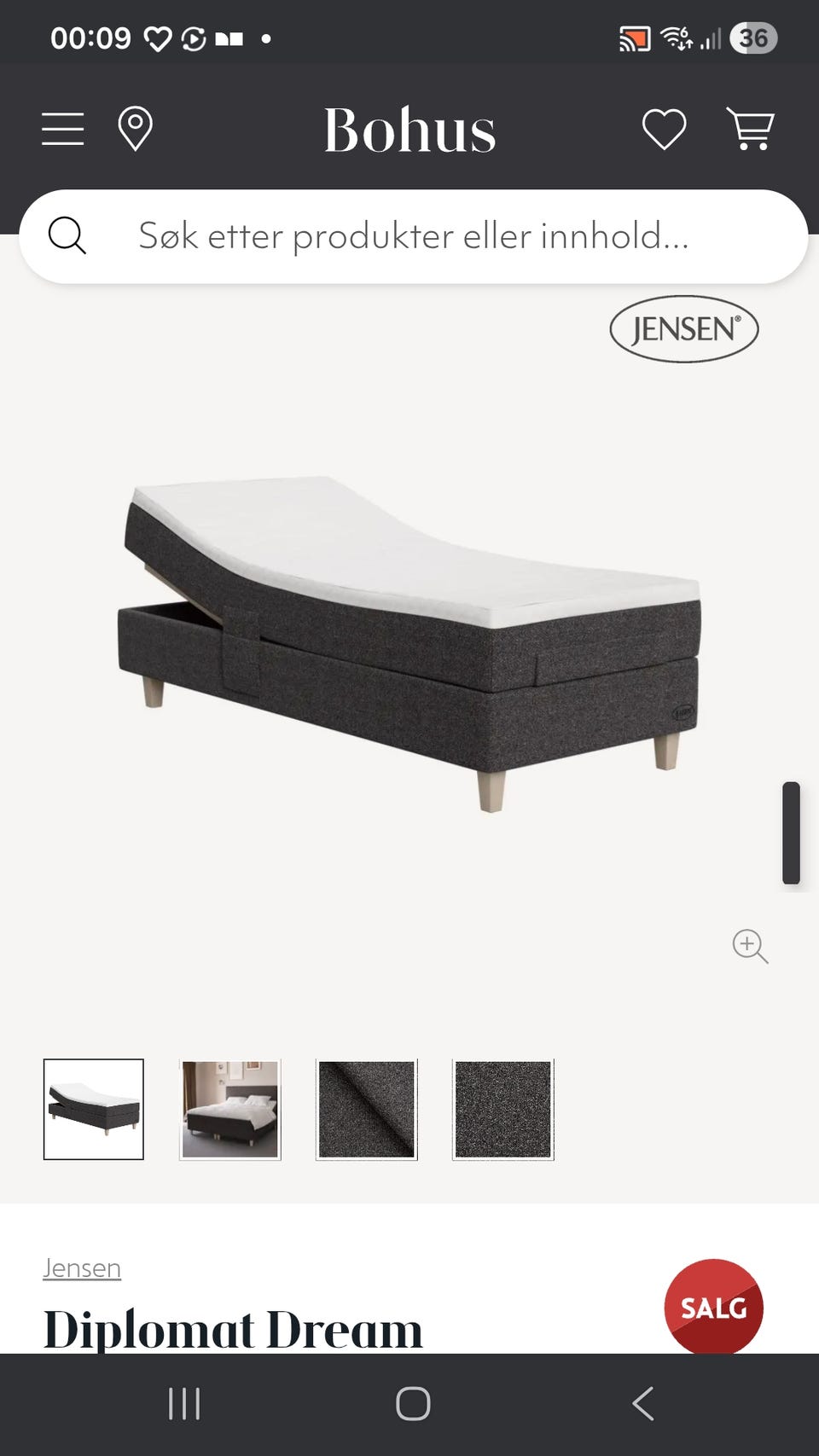Open the shopping cart
This screenshot has height=1456, width=819.
[750, 129]
